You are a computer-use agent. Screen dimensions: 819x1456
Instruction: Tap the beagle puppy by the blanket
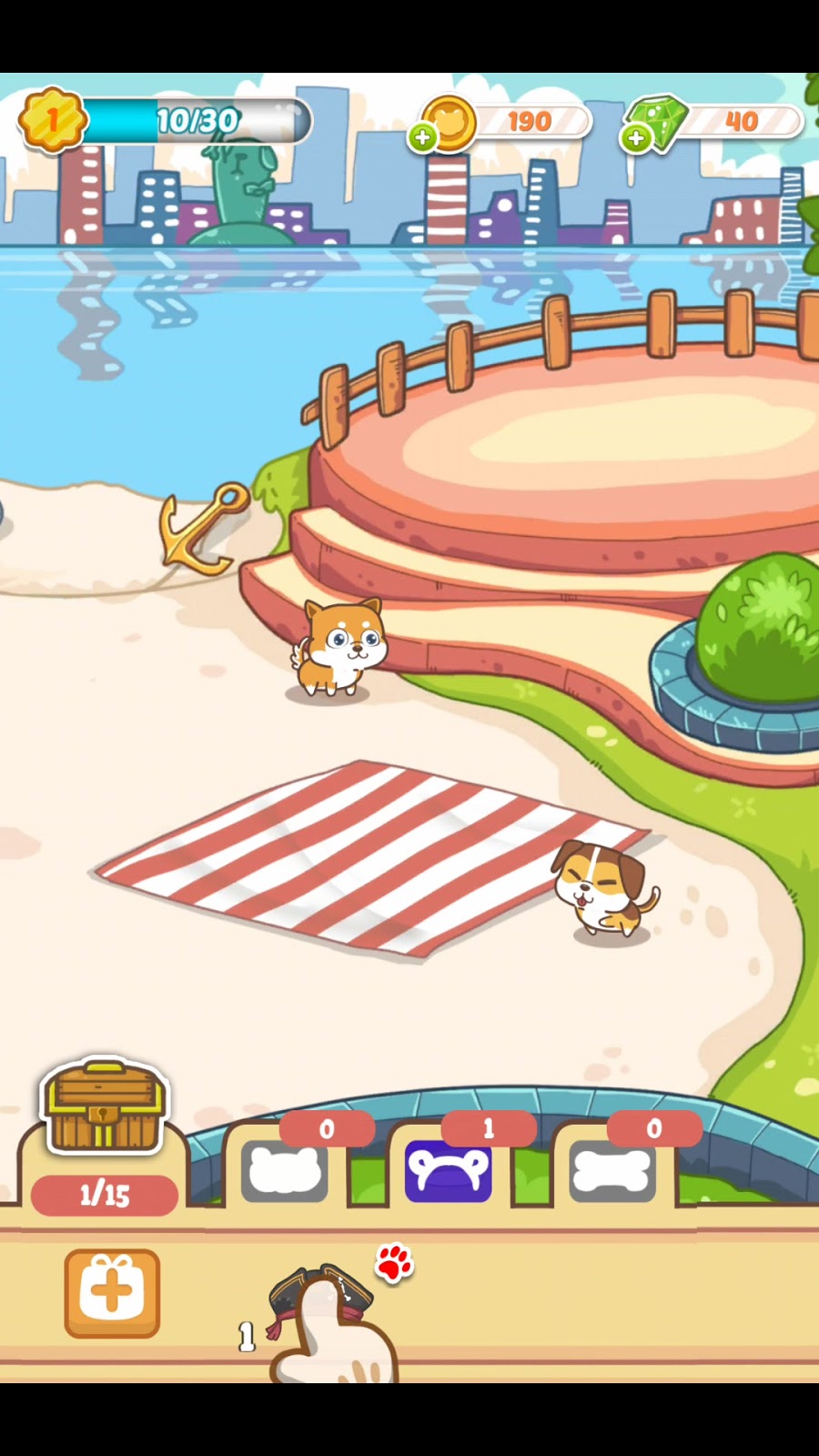(x=602, y=889)
